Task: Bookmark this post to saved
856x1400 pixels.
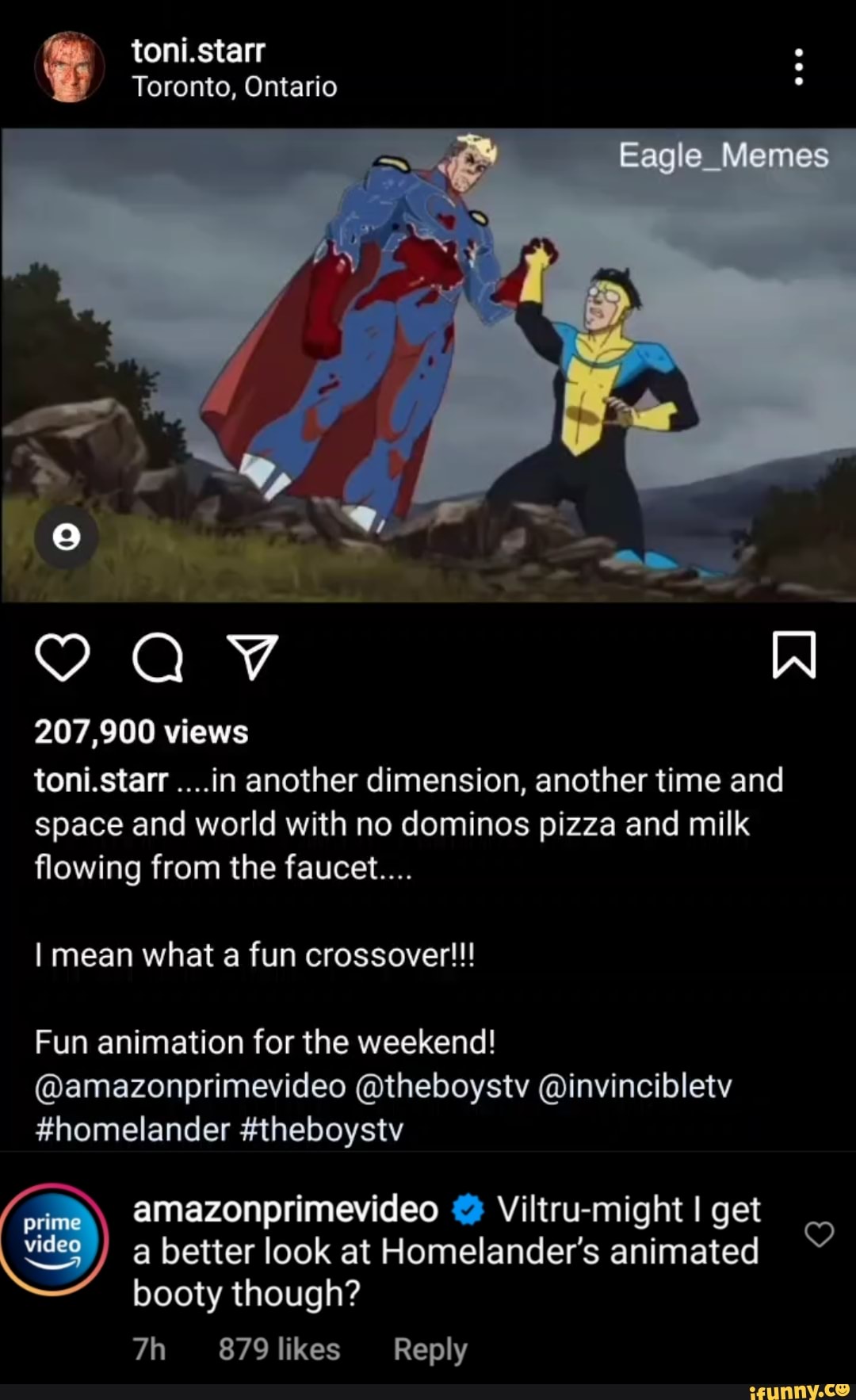Action: coord(793,656)
